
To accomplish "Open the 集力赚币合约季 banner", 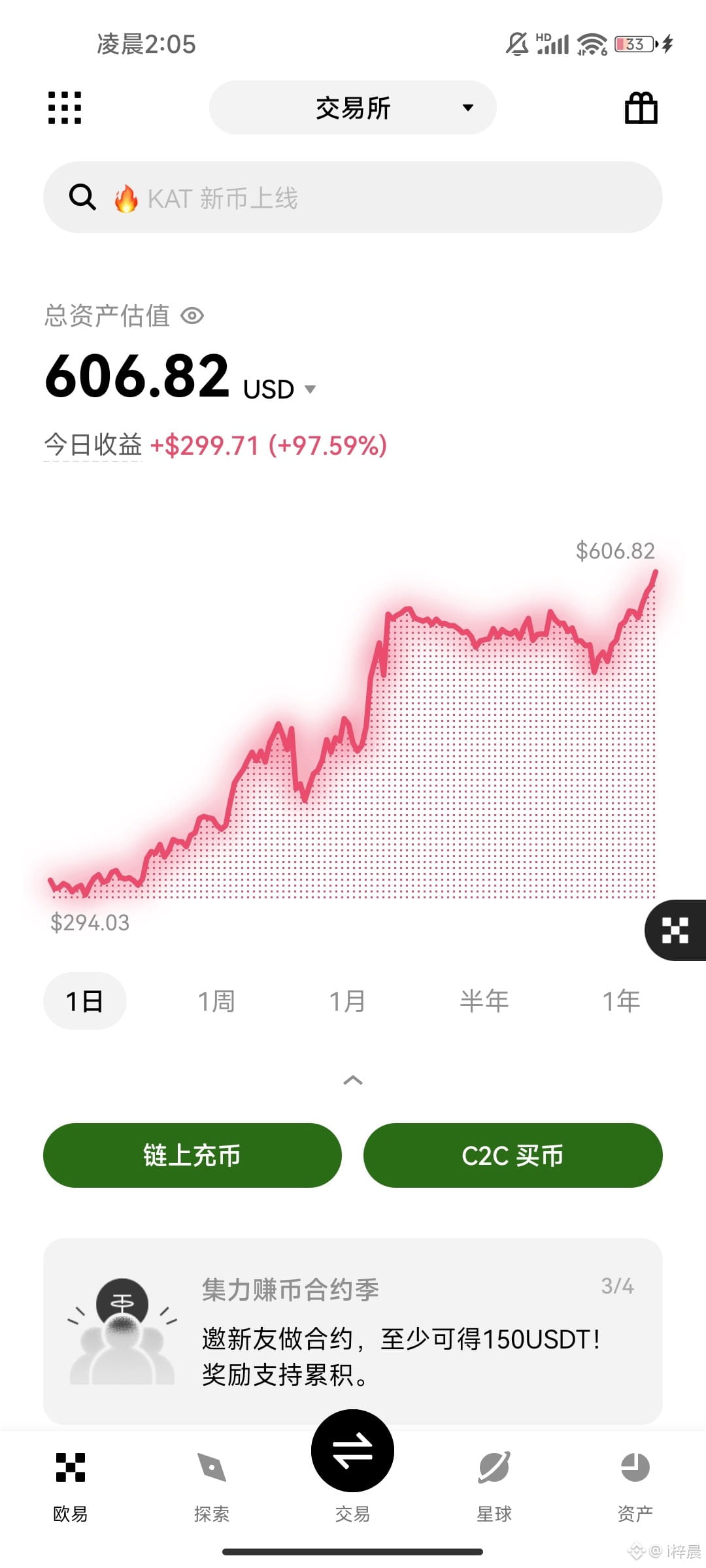I will pyautogui.click(x=352, y=1331).
